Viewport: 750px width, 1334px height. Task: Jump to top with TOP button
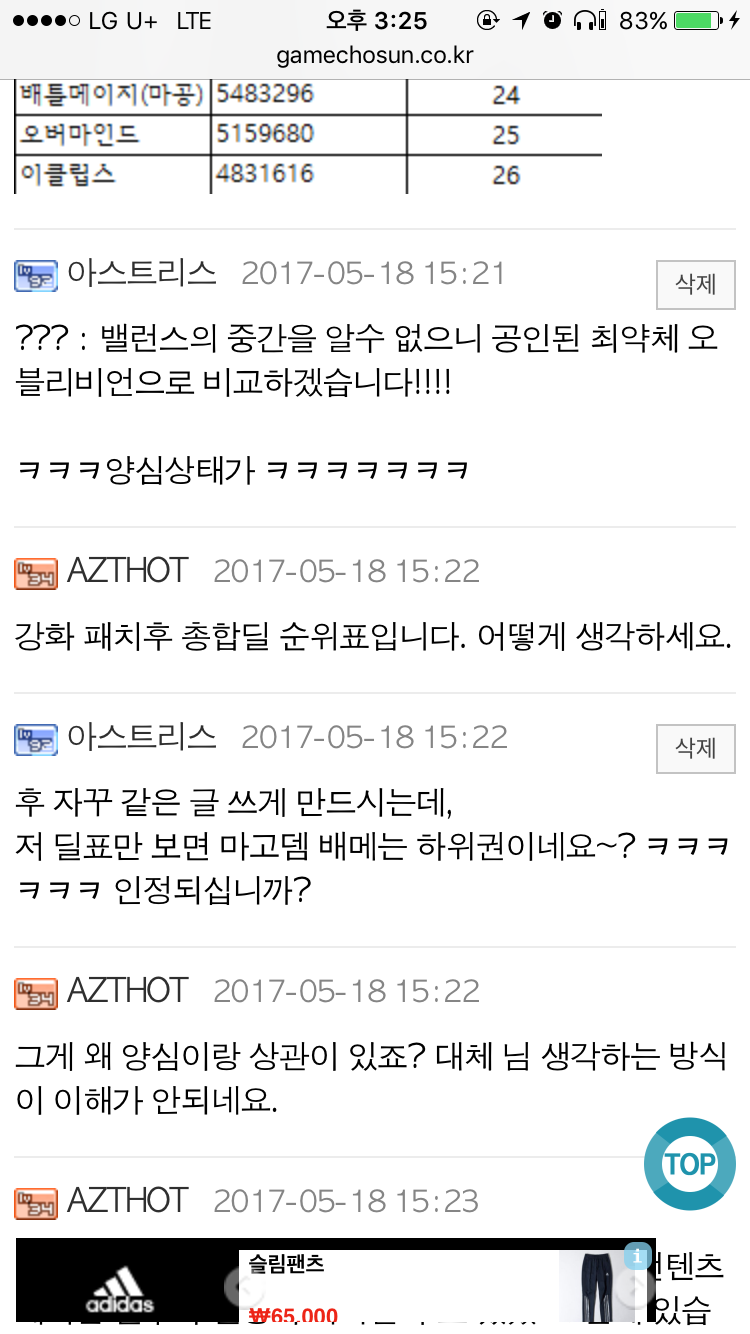click(689, 1164)
